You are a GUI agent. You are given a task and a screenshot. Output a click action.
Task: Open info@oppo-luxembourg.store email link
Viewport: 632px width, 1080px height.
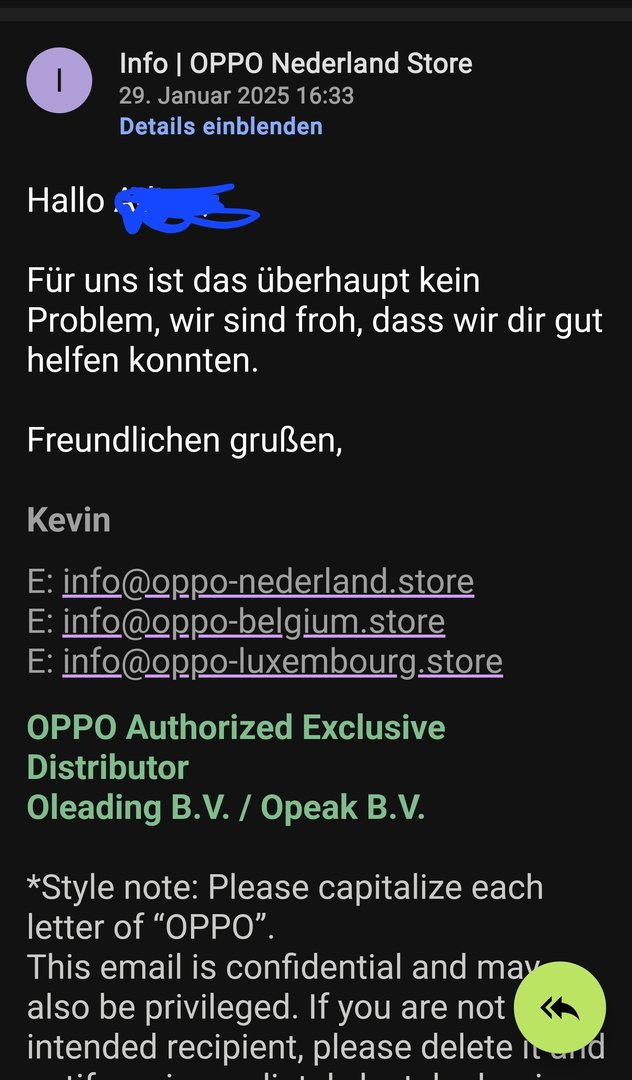click(282, 661)
